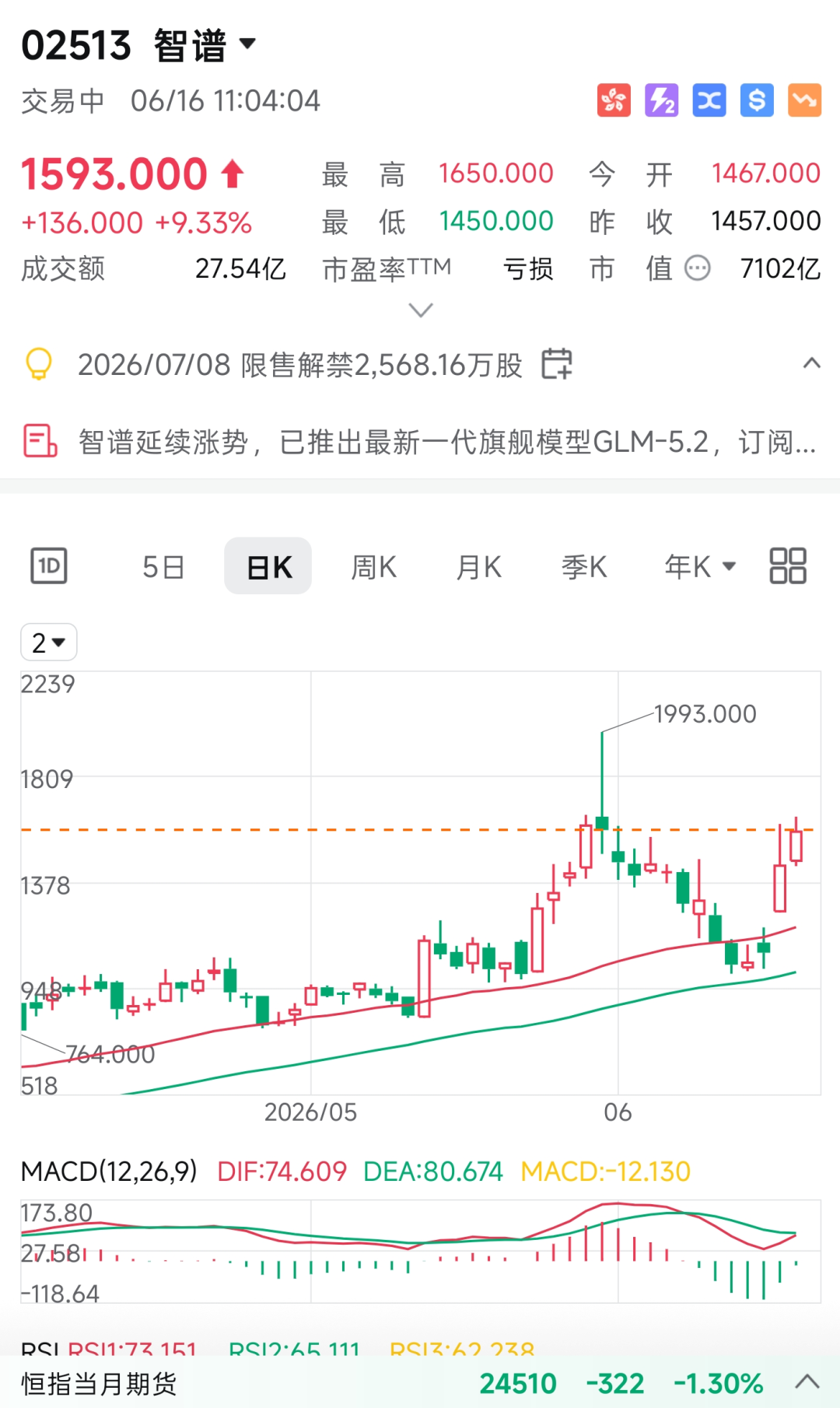Open the chart layout grid icon
This screenshot has height=1408, width=840.
pos(788,566)
